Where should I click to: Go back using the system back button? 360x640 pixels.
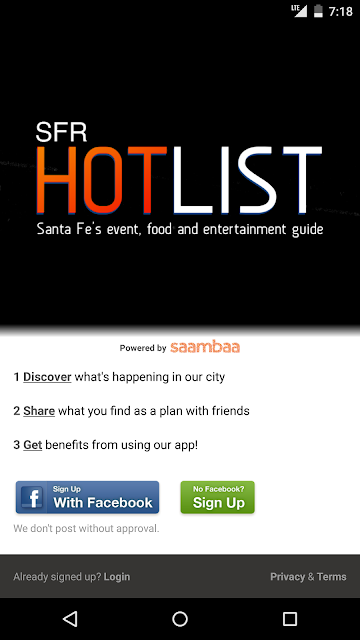click(70, 619)
